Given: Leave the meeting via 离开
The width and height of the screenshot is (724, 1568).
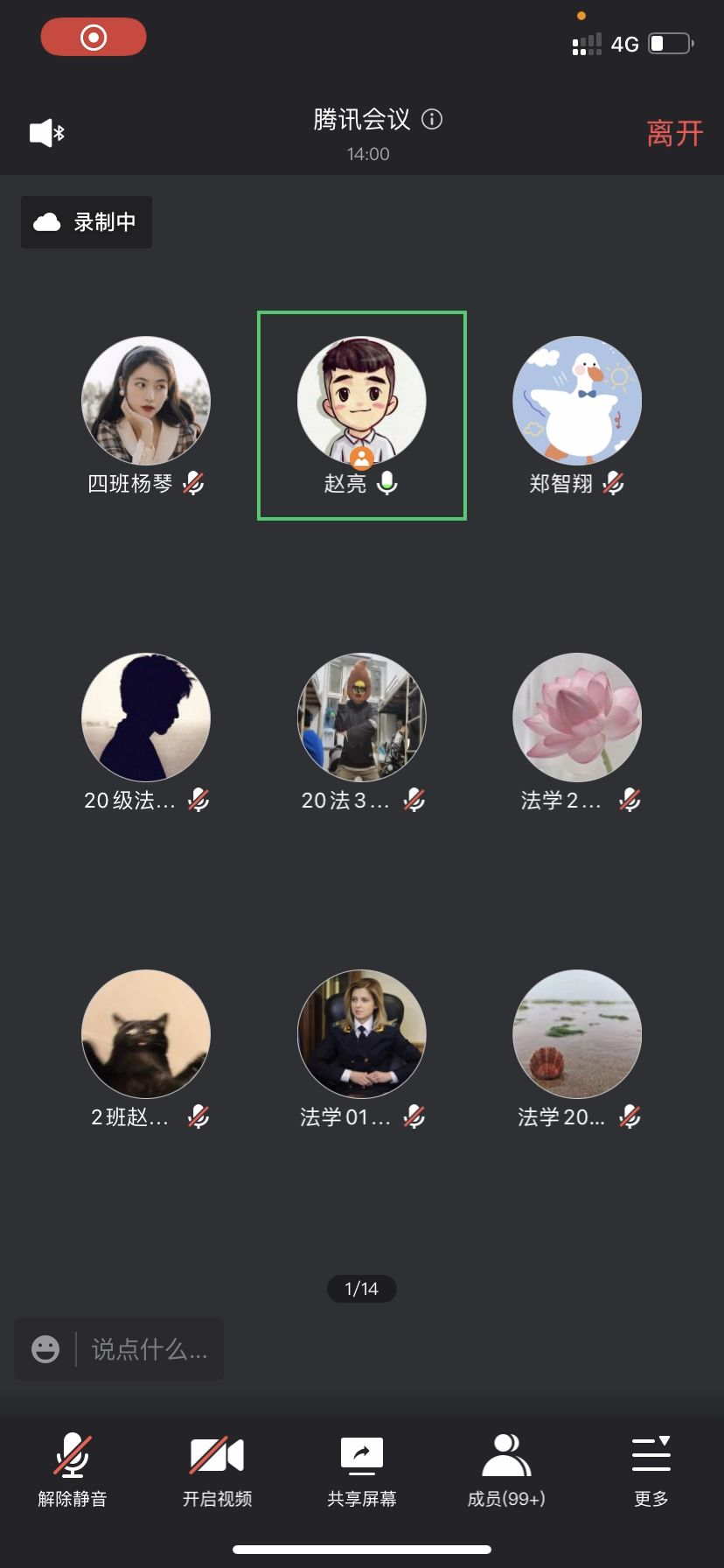Looking at the screenshot, I should click(x=674, y=134).
